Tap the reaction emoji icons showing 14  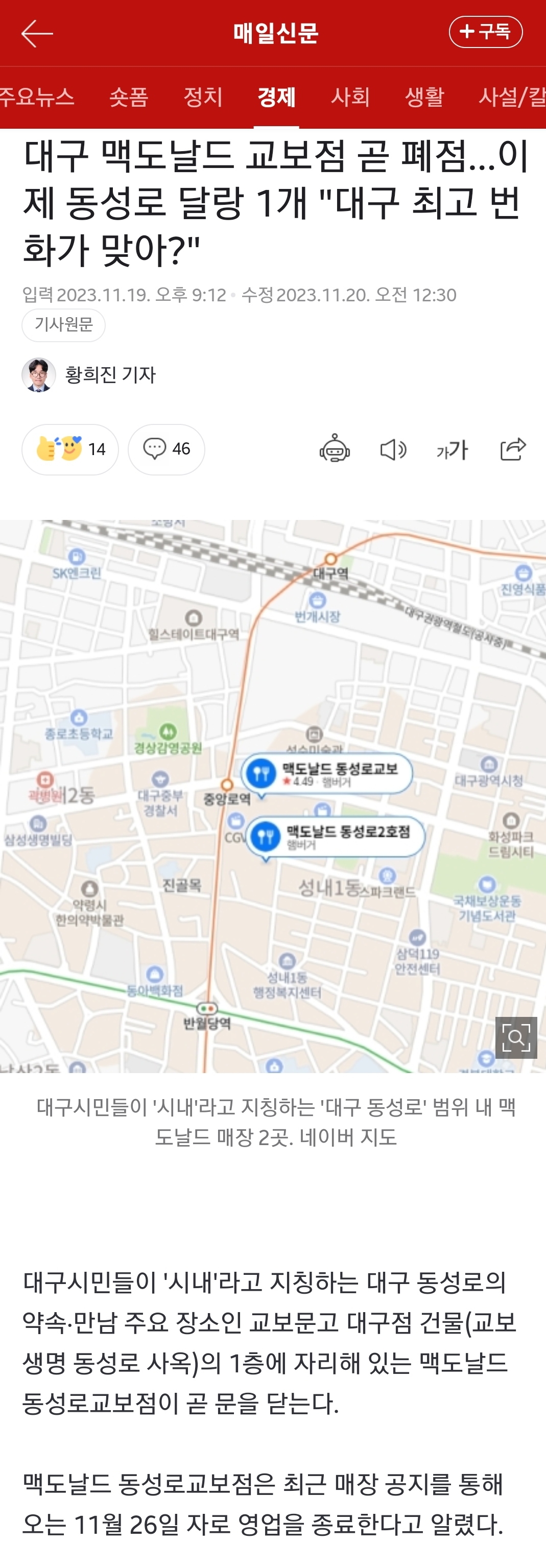[61, 449]
